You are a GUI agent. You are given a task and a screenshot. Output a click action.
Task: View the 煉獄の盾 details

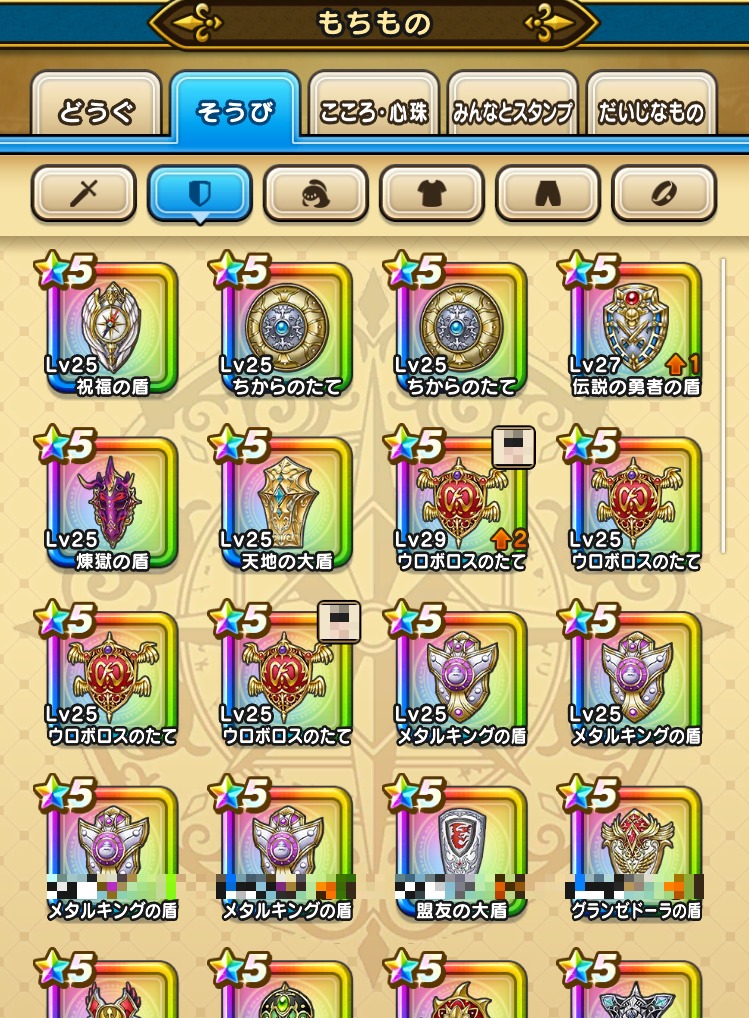click(x=111, y=505)
